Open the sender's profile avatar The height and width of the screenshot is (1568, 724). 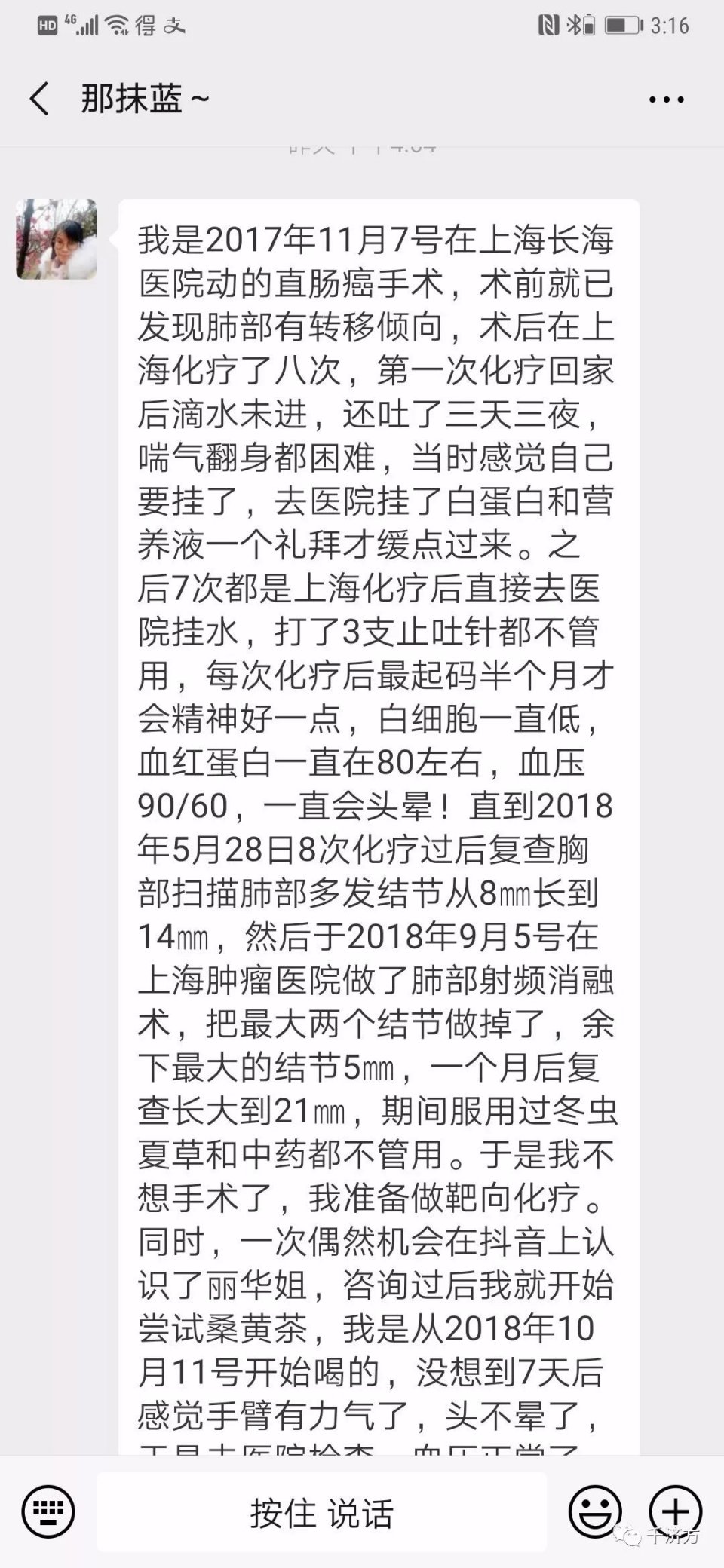[57, 240]
